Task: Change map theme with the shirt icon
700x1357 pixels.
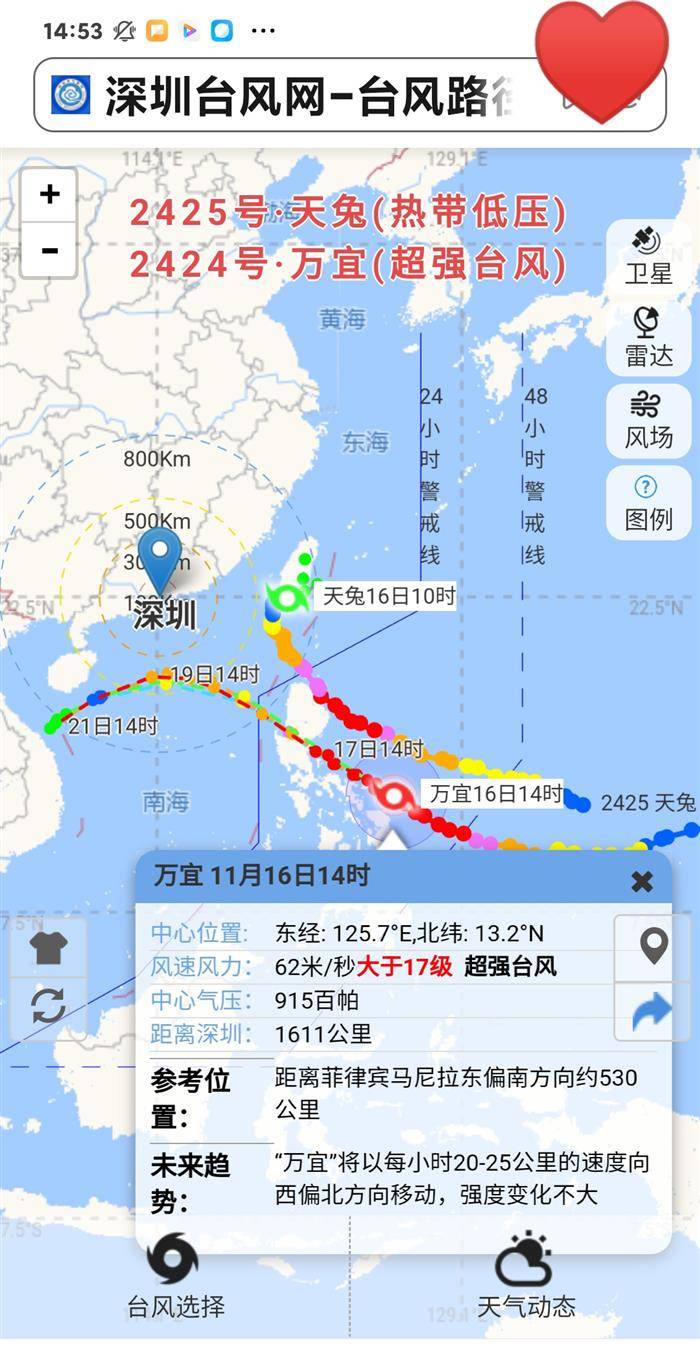Action: click(48, 949)
